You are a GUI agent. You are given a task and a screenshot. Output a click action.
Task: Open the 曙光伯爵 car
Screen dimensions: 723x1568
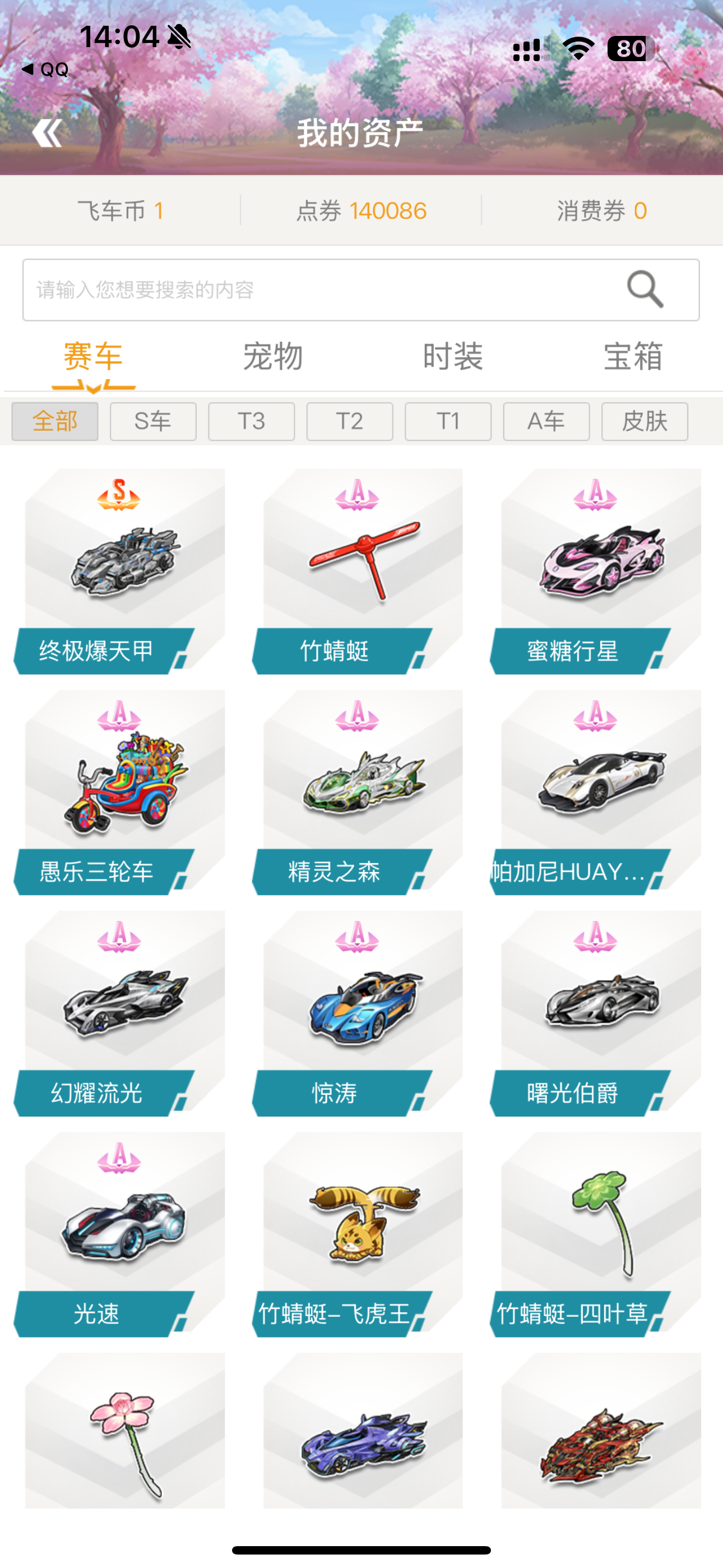click(595, 1013)
